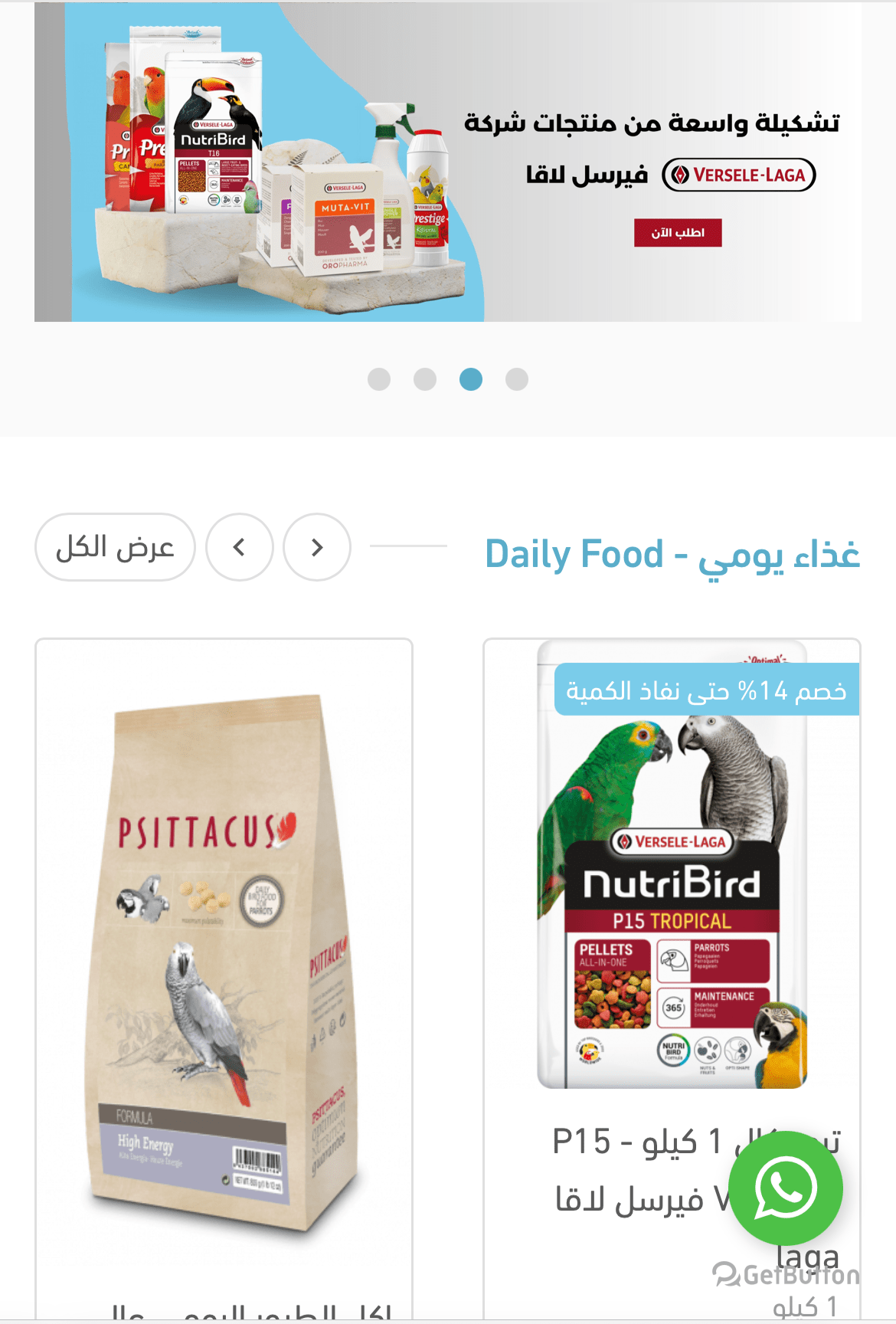Open the WhatsApp chat button
This screenshot has width=896, height=1324.
pos(785,1188)
